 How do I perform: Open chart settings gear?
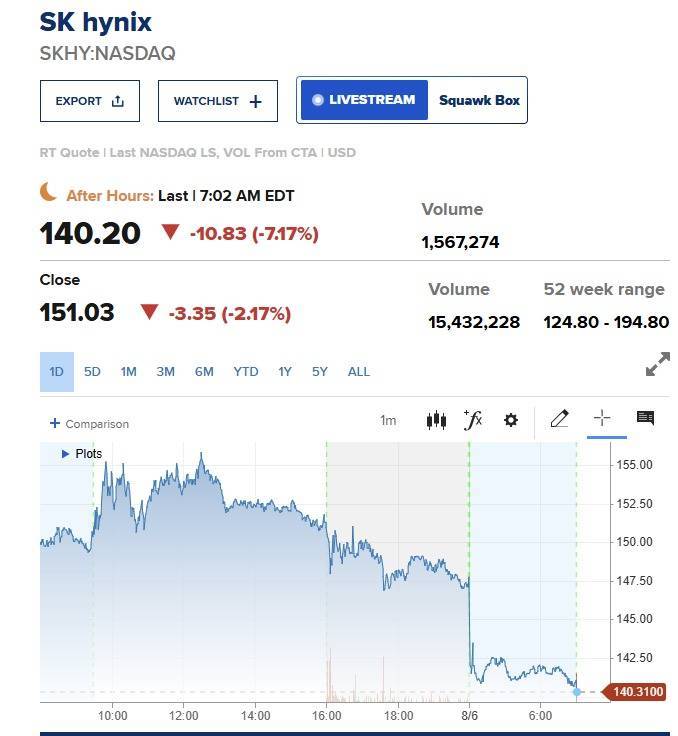click(x=511, y=420)
